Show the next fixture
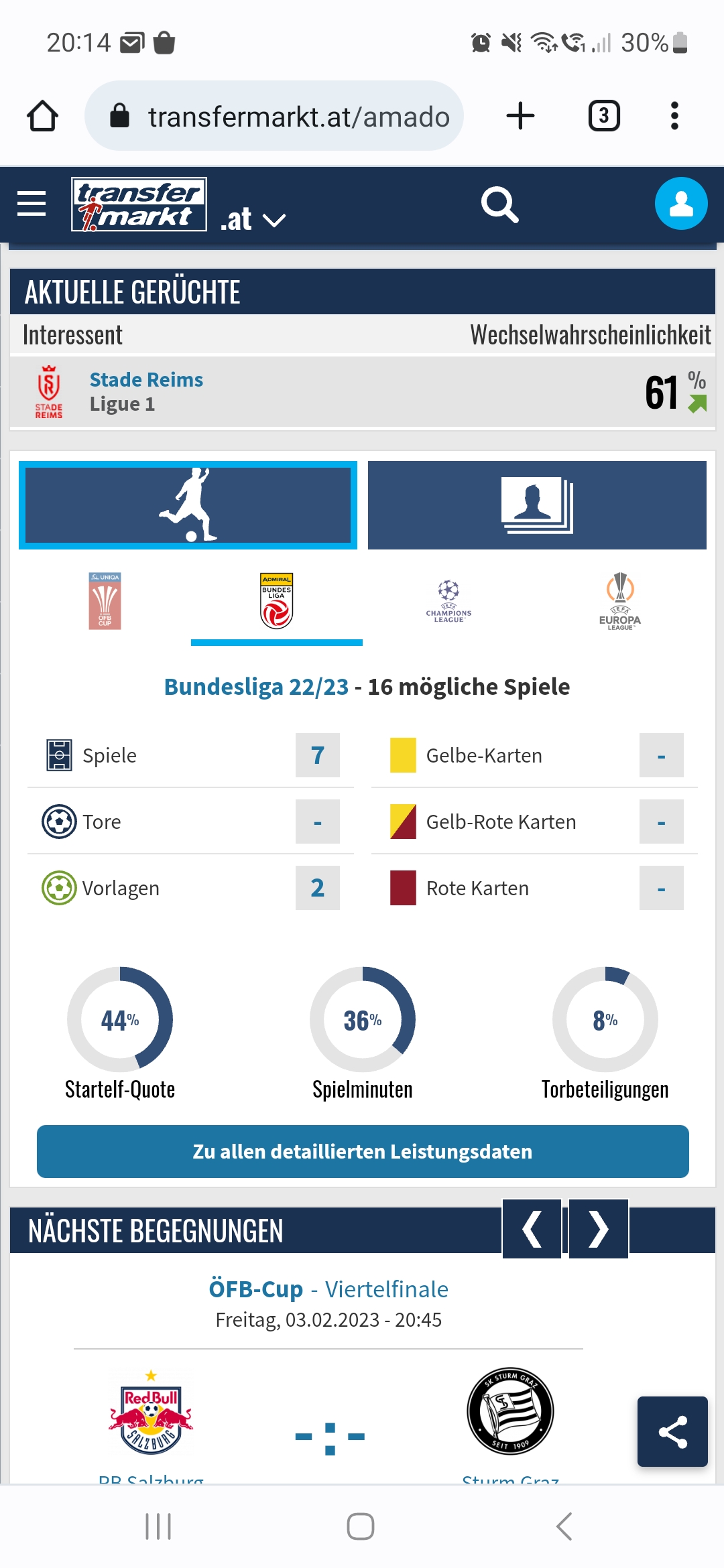Image resolution: width=724 pixels, height=1568 pixels. (x=599, y=1229)
